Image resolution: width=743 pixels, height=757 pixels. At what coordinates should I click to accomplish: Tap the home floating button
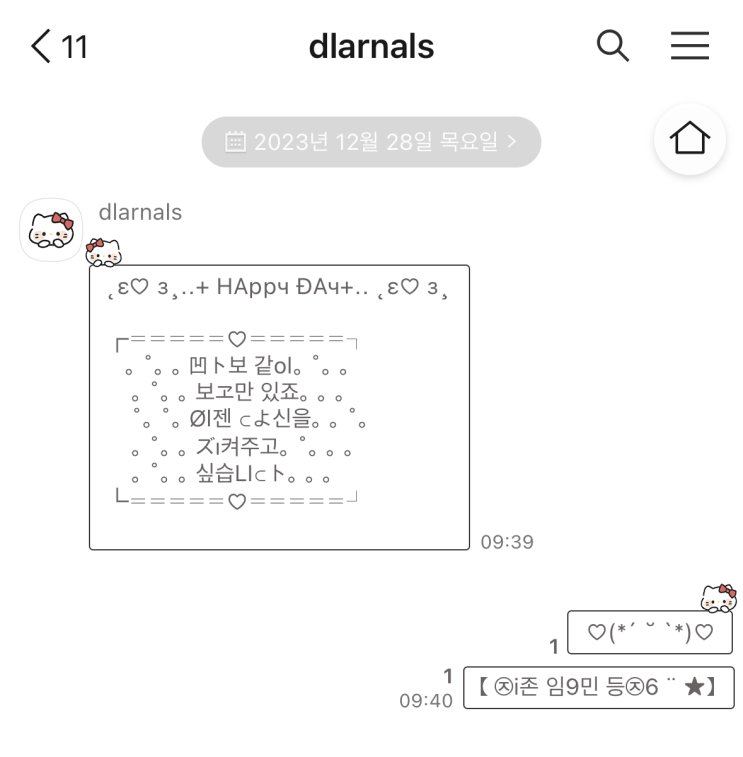[x=689, y=139]
